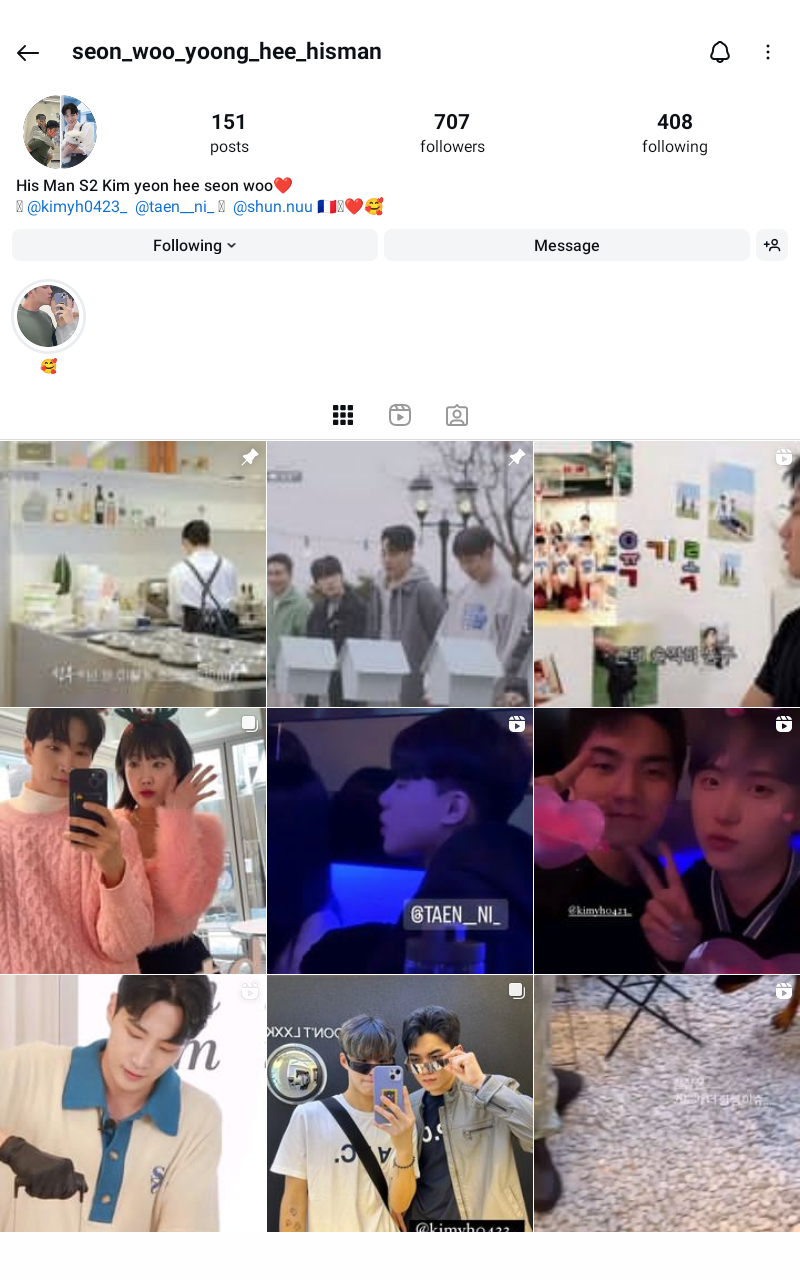The width and height of the screenshot is (800, 1280).
Task: Tap the Message button
Action: click(566, 245)
